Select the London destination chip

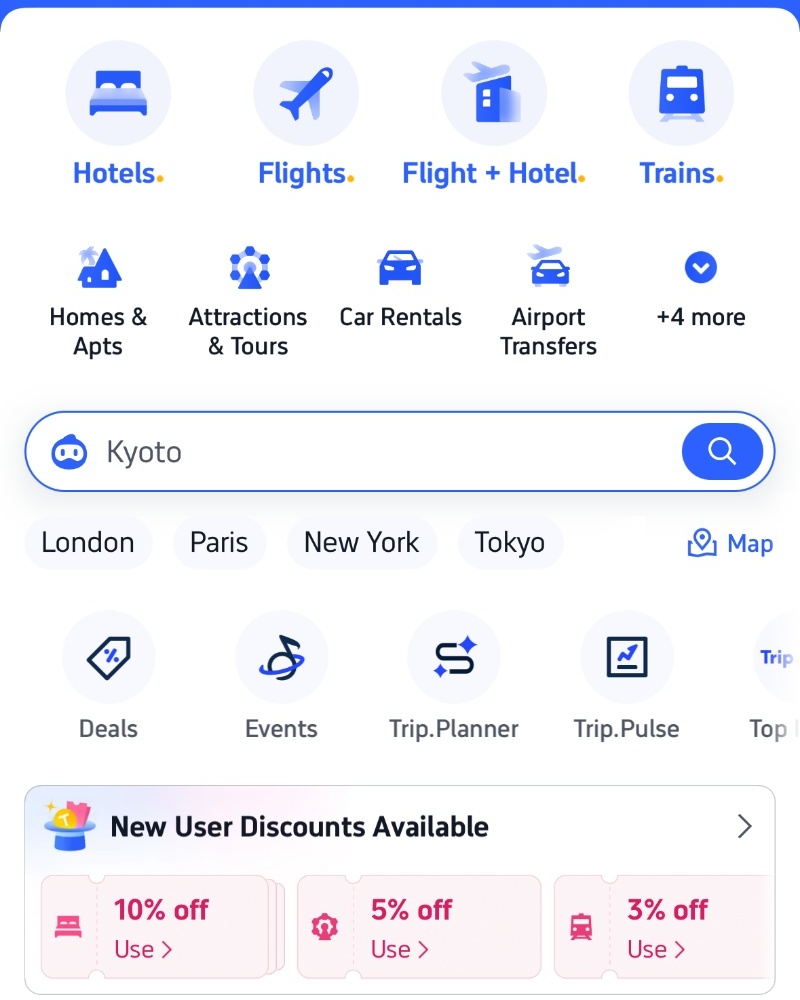pyautogui.click(x=88, y=543)
